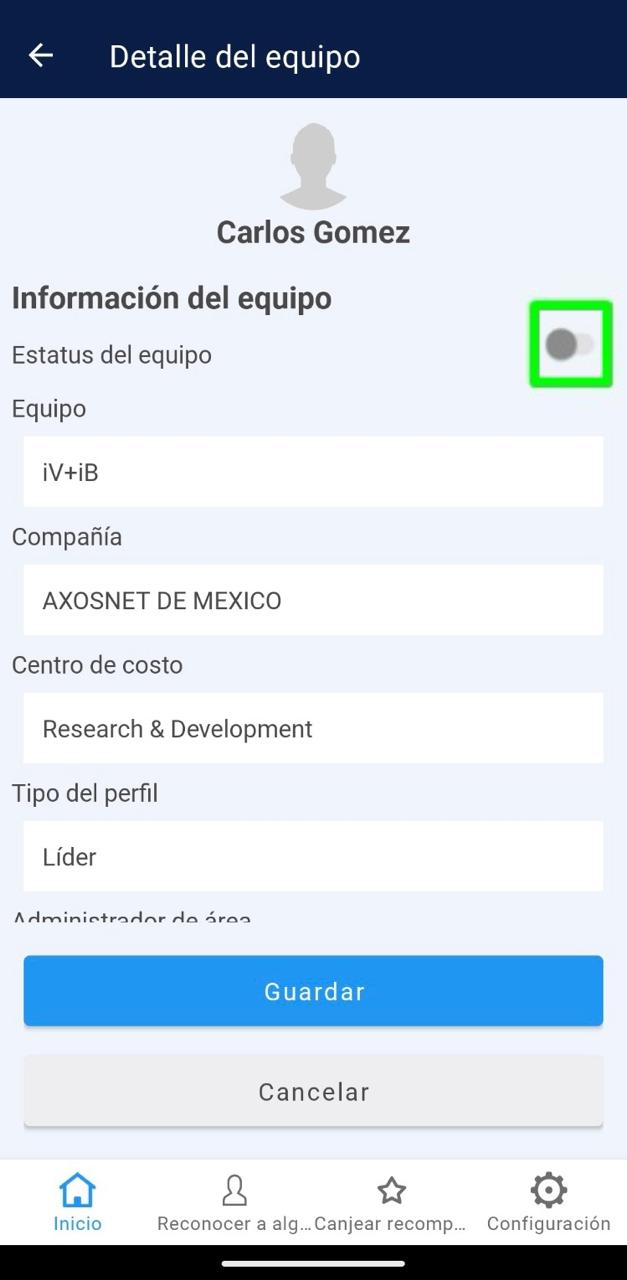Toggle the Estatus del equipo switch
Image resolution: width=627 pixels, height=1280 pixels.
[569, 345]
